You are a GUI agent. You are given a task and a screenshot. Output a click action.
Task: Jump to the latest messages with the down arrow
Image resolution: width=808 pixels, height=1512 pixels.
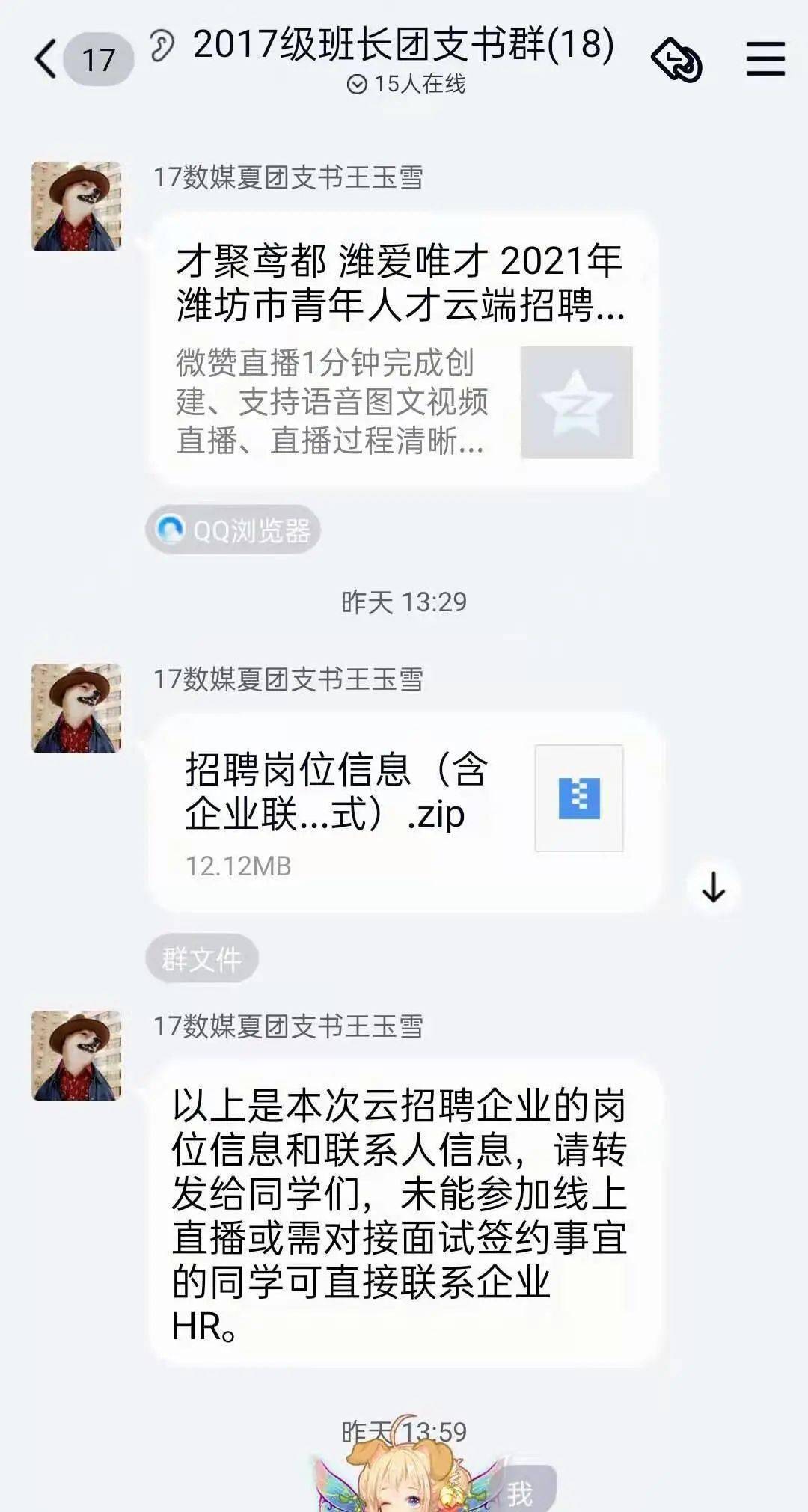pyautogui.click(x=713, y=887)
